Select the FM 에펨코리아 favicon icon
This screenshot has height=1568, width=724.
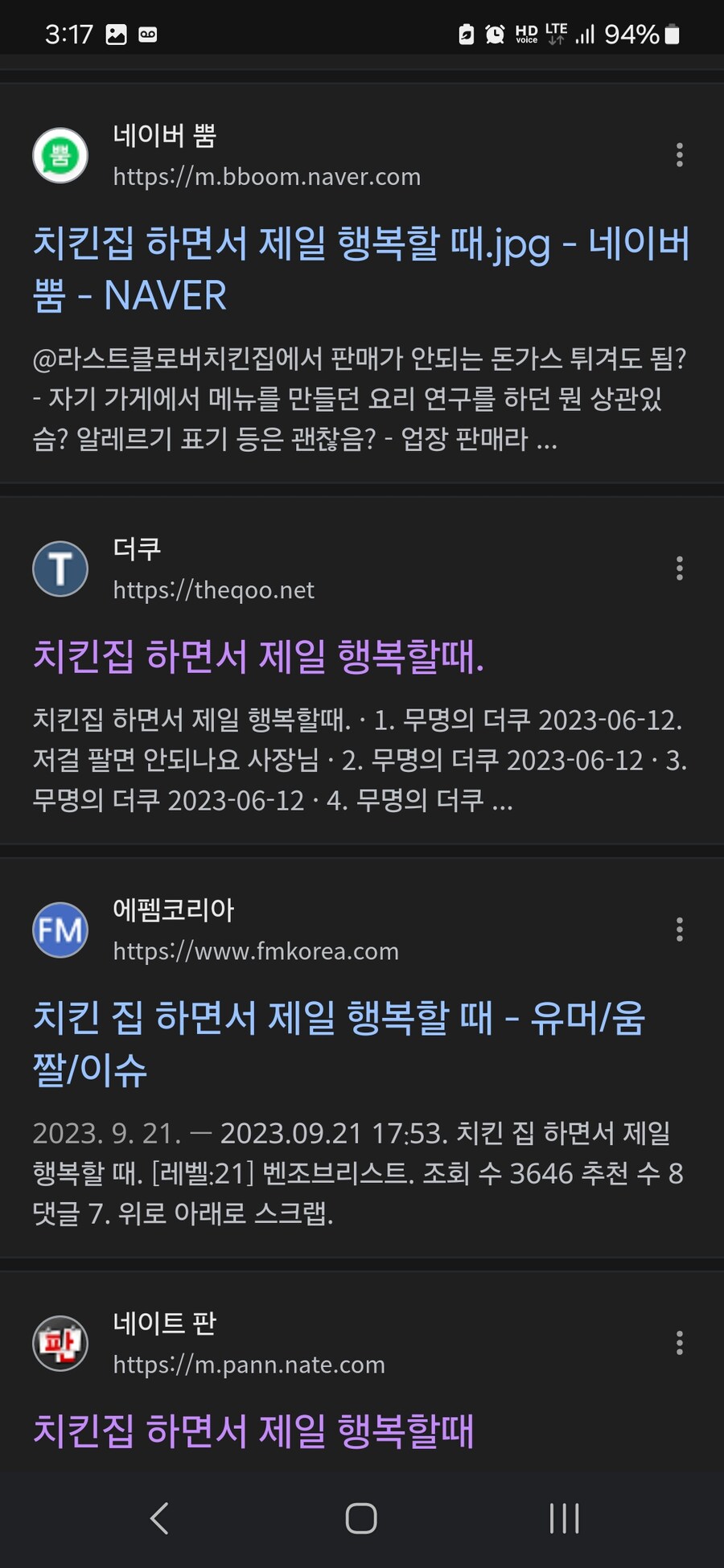[60, 929]
